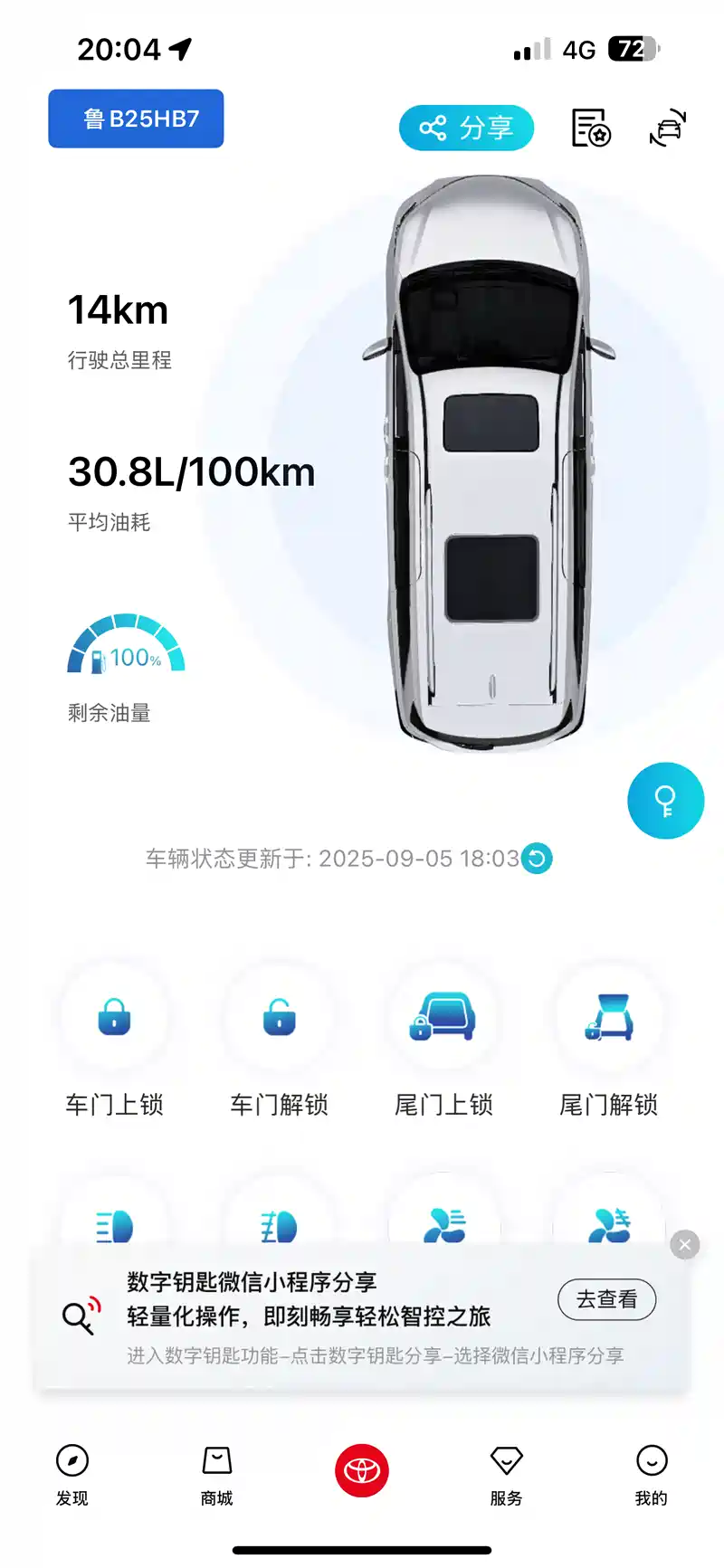Tap 去查看 in the digital key banner
The image size is (724, 1568).
[606, 1299]
